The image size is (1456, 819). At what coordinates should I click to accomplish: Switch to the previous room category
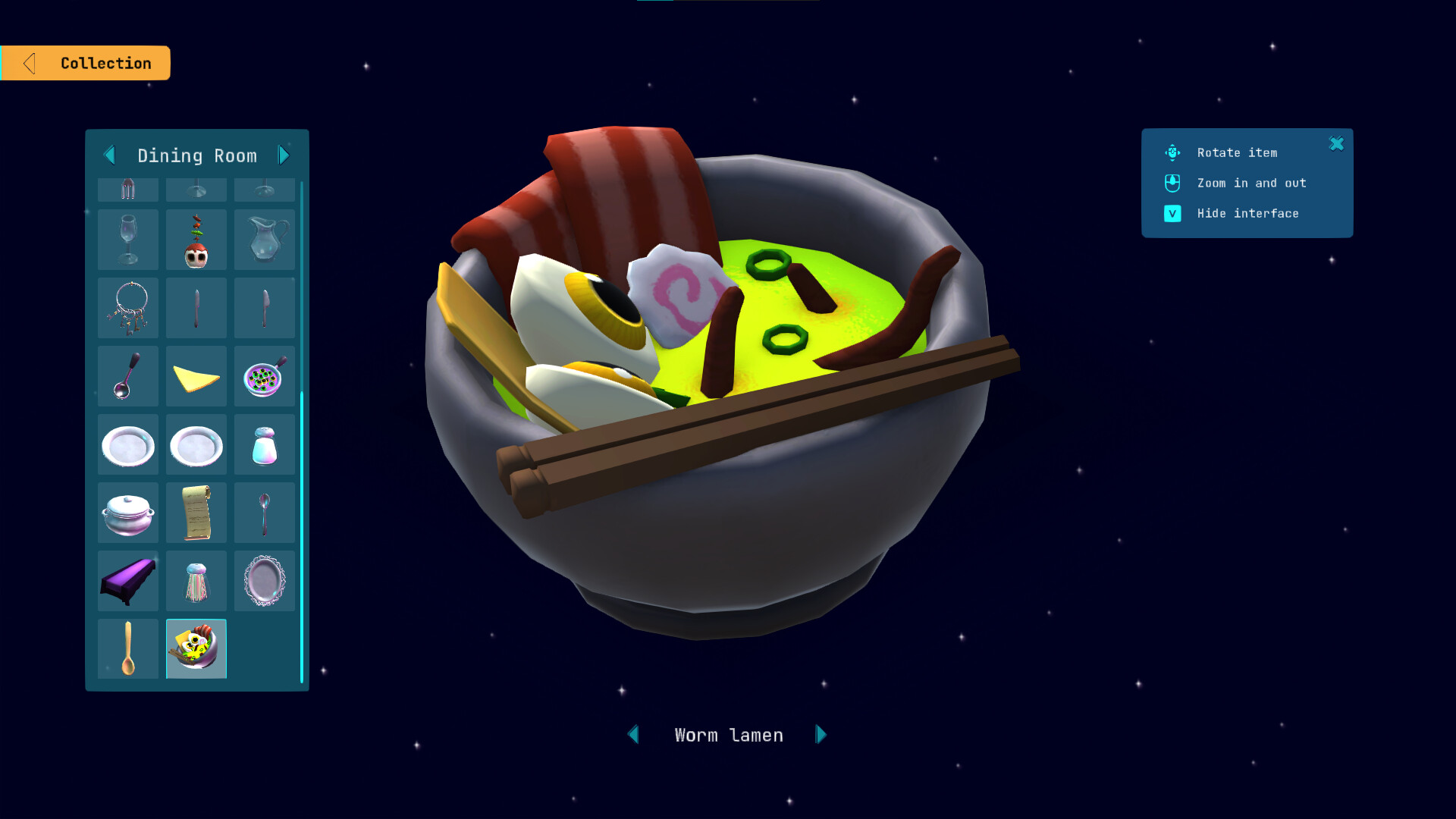(x=110, y=155)
